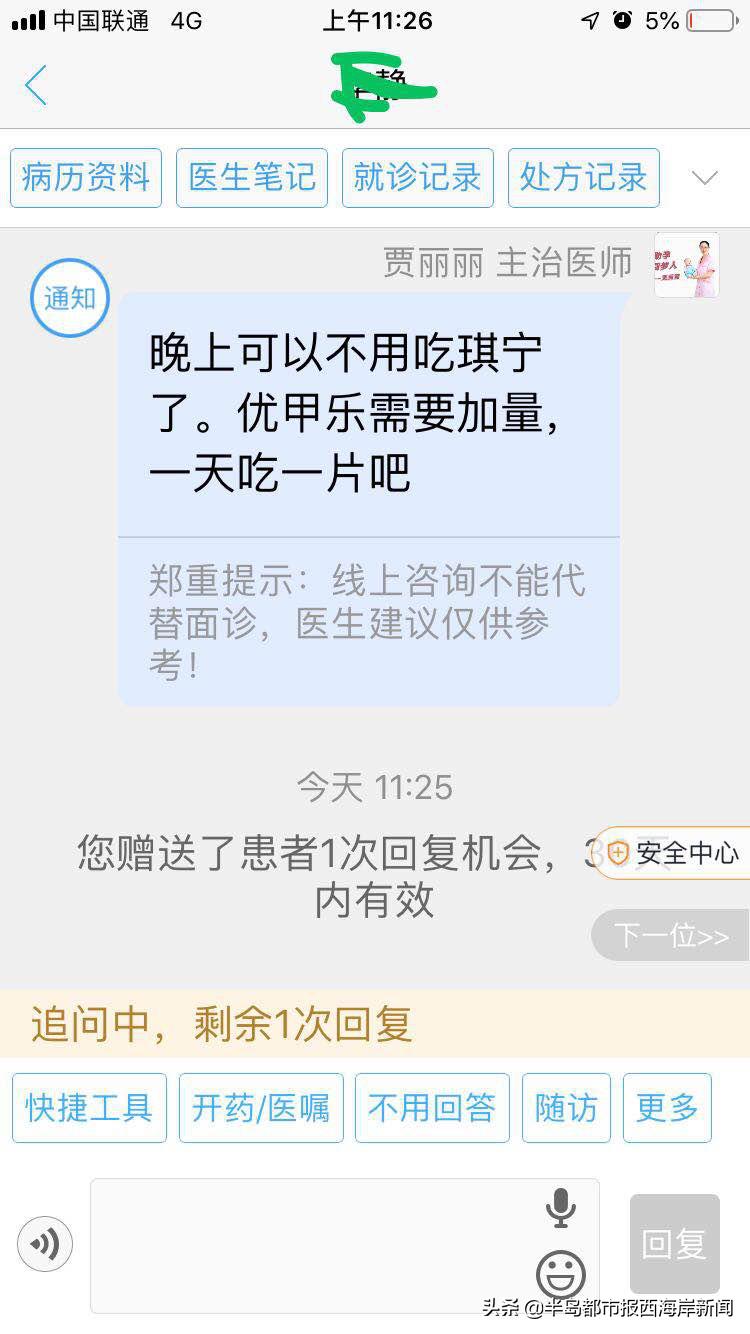Expand the chevron next to 处方记录
Screen dimensions: 750x1334
[704, 177]
